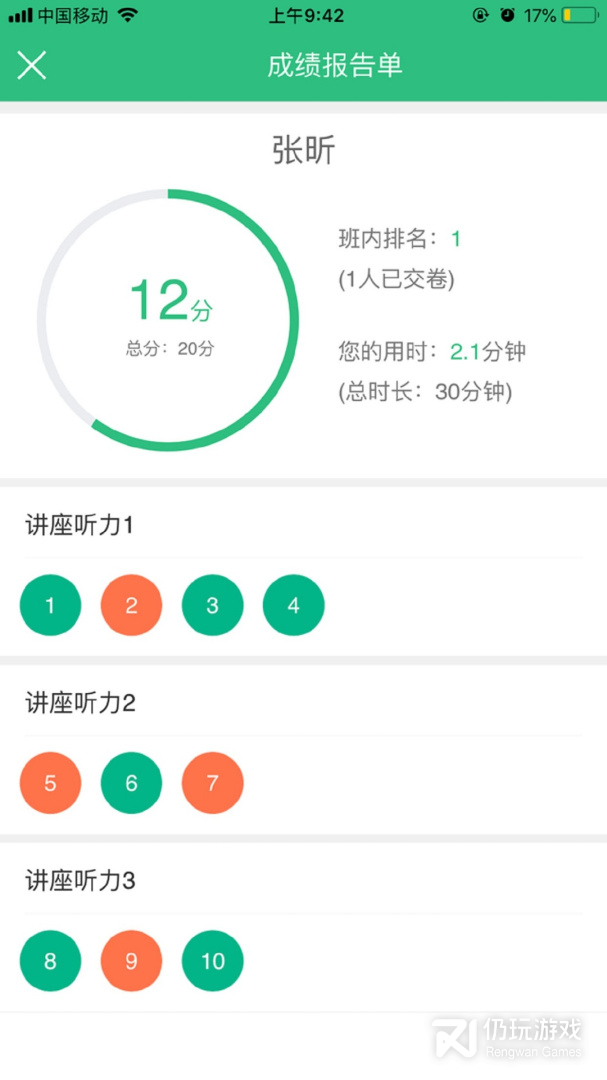The height and width of the screenshot is (1080, 607).
Task: Close the 成绩报告单 score report
Action: (x=32, y=66)
